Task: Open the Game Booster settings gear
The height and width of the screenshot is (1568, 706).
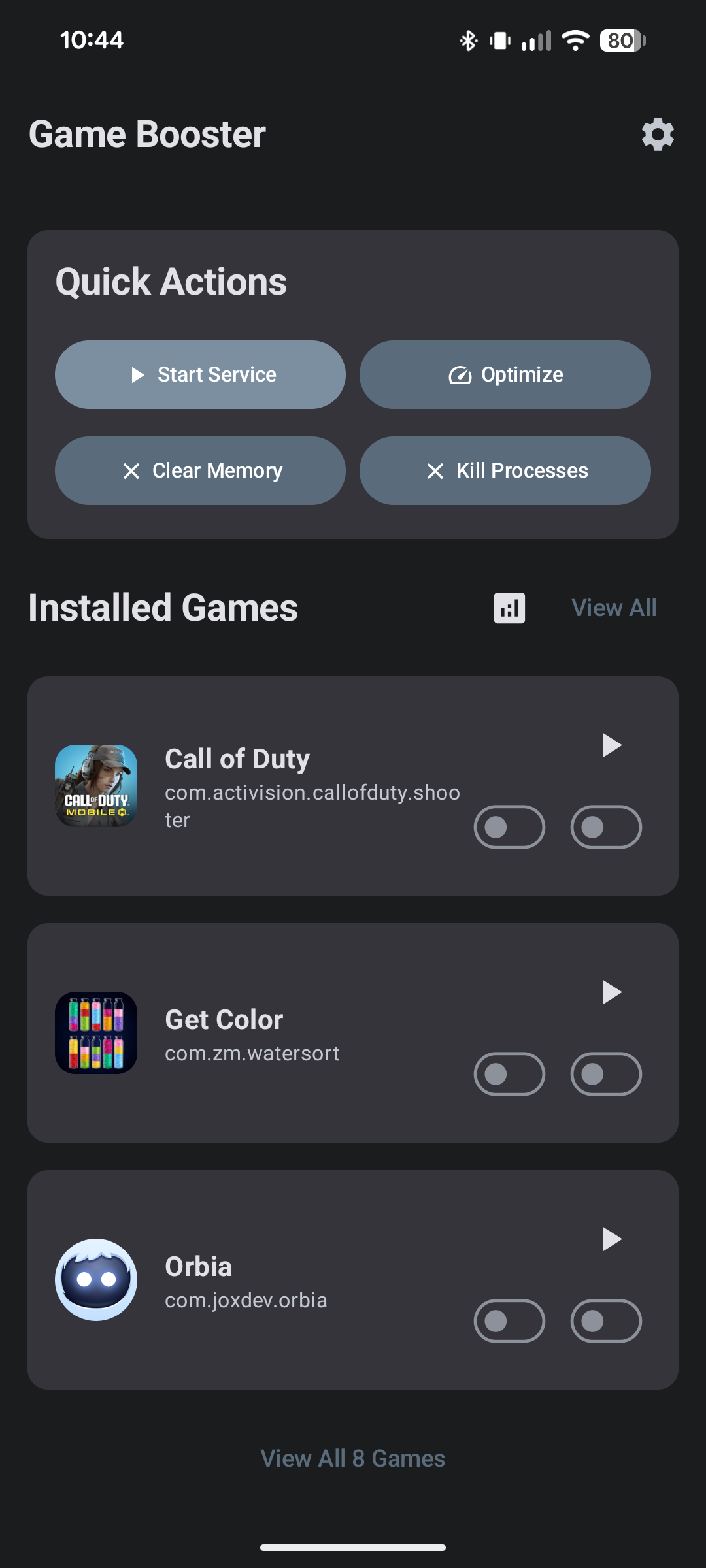Action: [658, 135]
